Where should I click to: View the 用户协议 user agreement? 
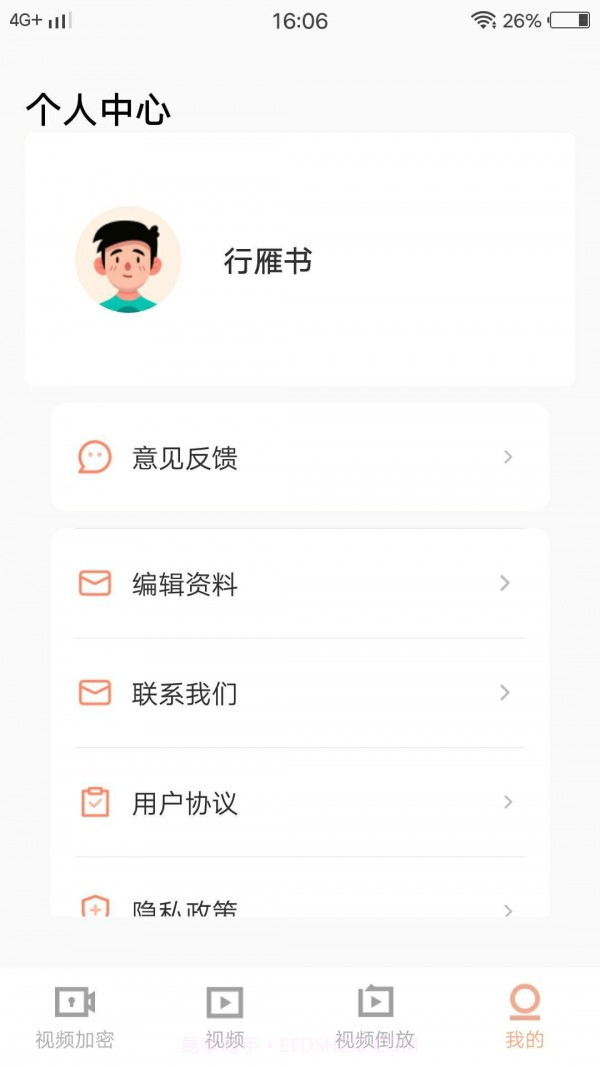[300, 803]
